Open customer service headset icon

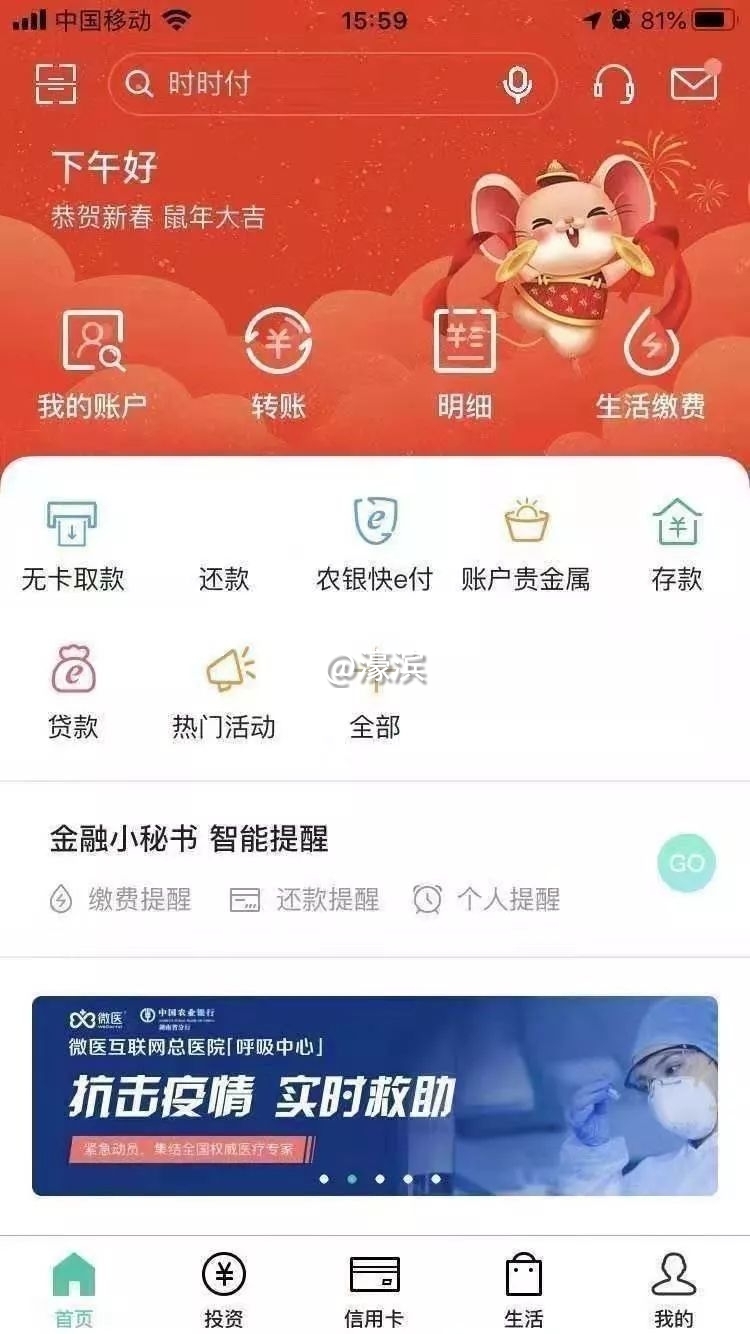[x=613, y=84]
